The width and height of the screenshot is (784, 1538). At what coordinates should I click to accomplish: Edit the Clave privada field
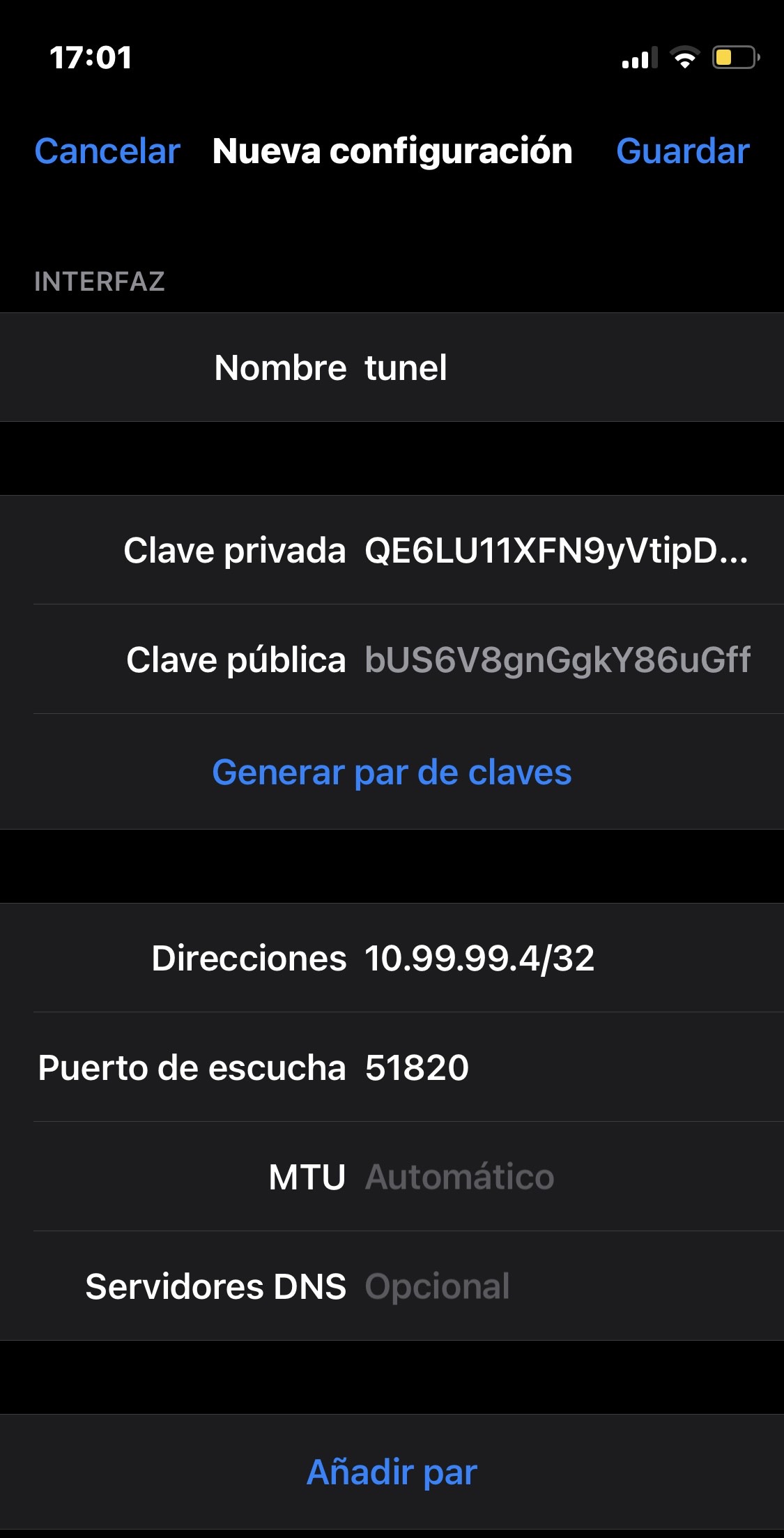point(555,551)
